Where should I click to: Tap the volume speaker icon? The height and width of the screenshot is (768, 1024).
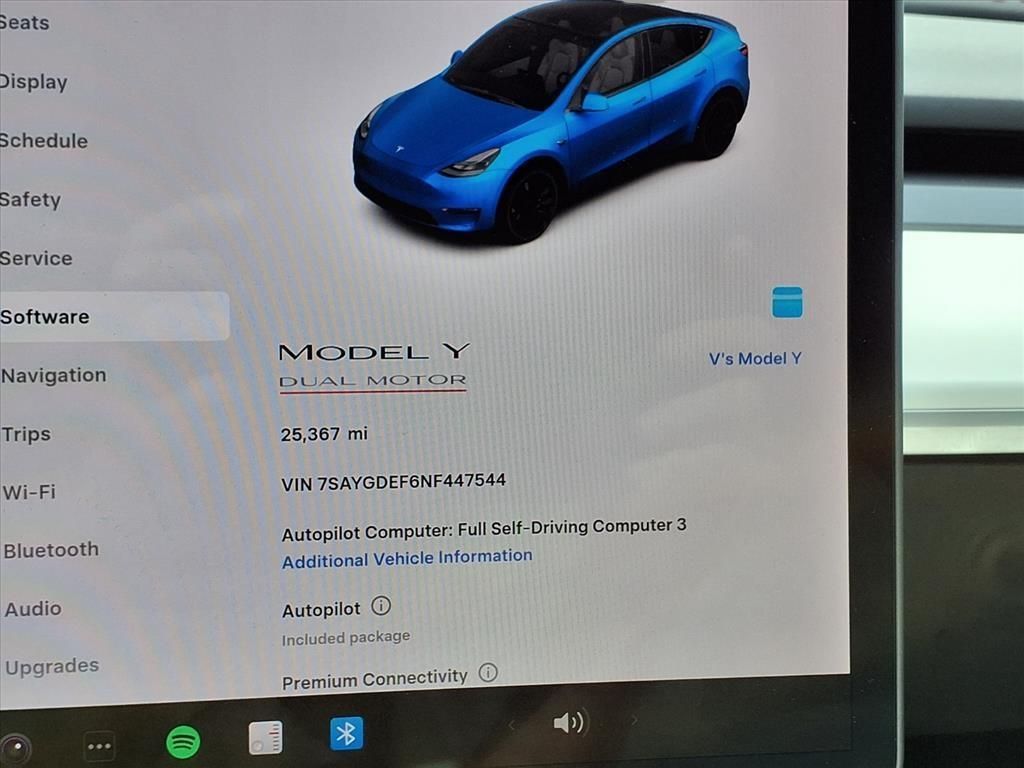pyautogui.click(x=570, y=722)
